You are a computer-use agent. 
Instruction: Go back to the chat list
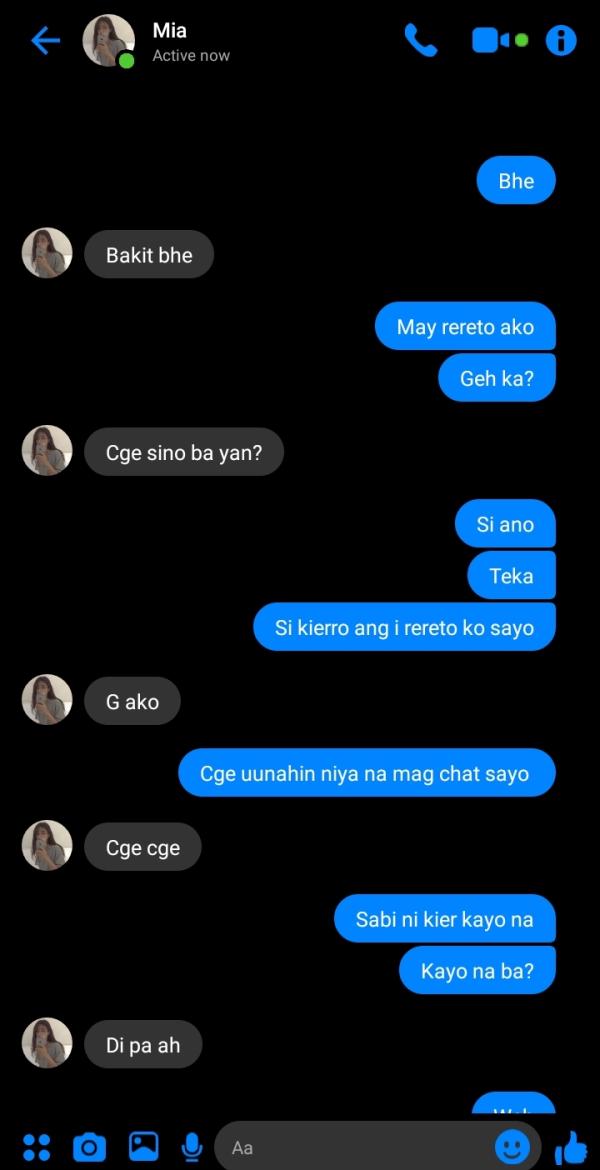46,41
